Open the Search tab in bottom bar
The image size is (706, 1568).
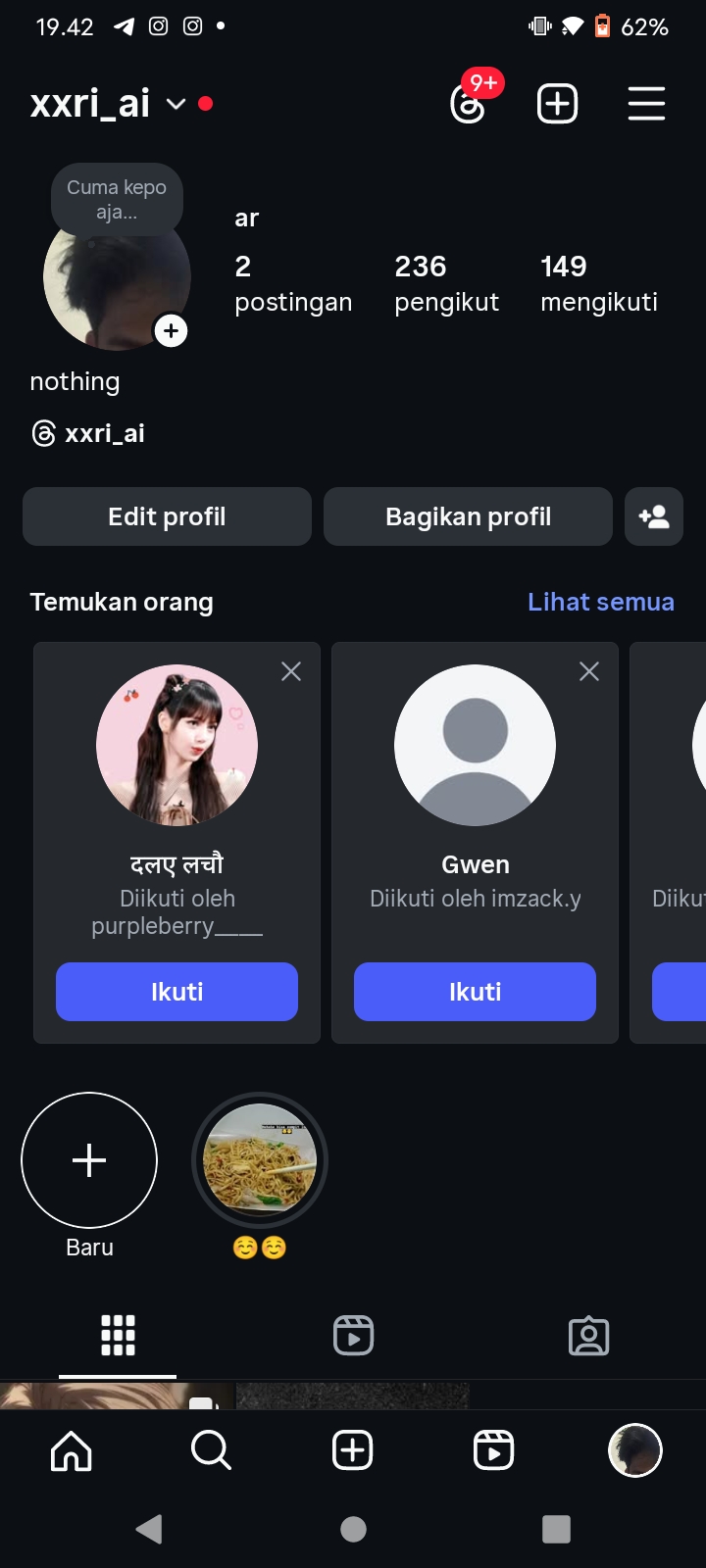(x=211, y=1450)
